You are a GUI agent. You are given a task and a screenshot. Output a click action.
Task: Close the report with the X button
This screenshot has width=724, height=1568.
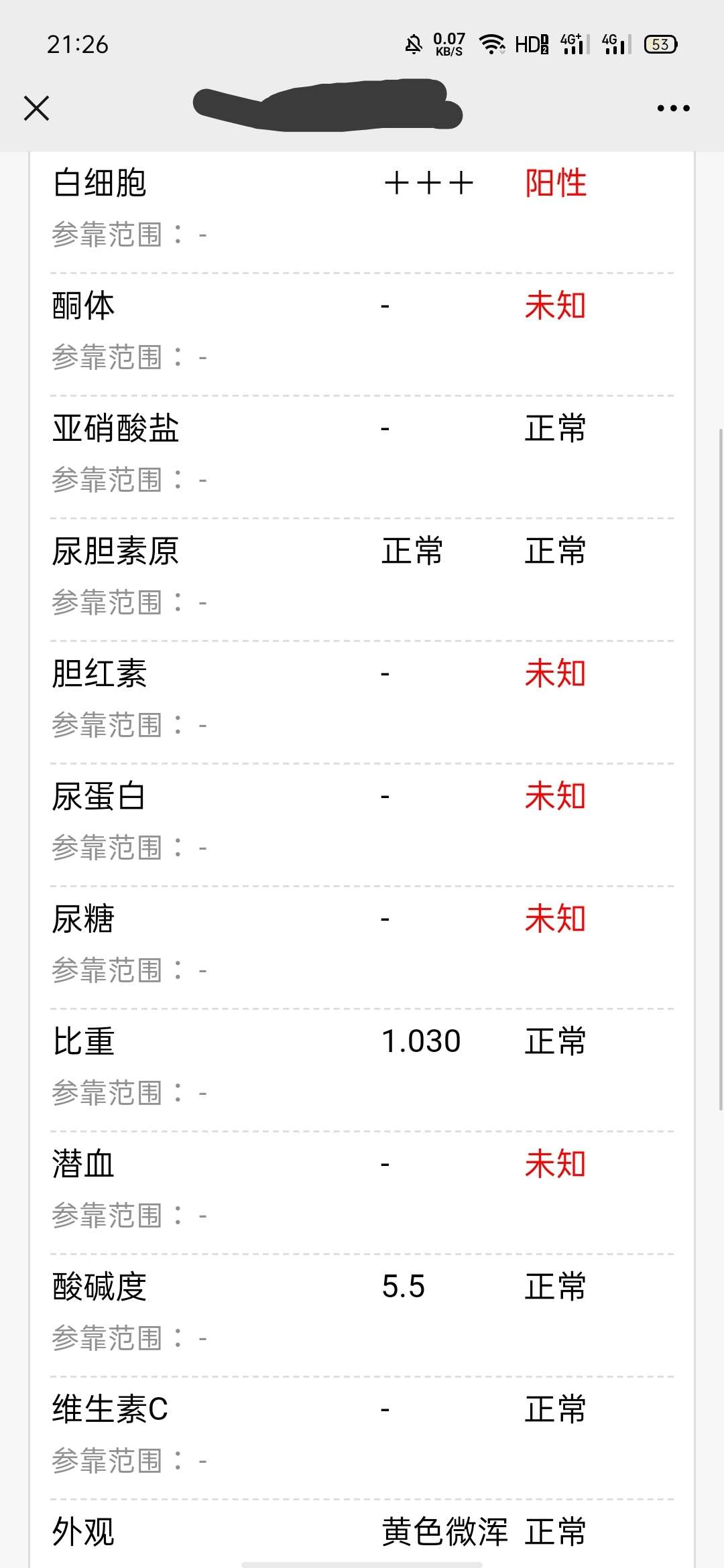[37, 108]
